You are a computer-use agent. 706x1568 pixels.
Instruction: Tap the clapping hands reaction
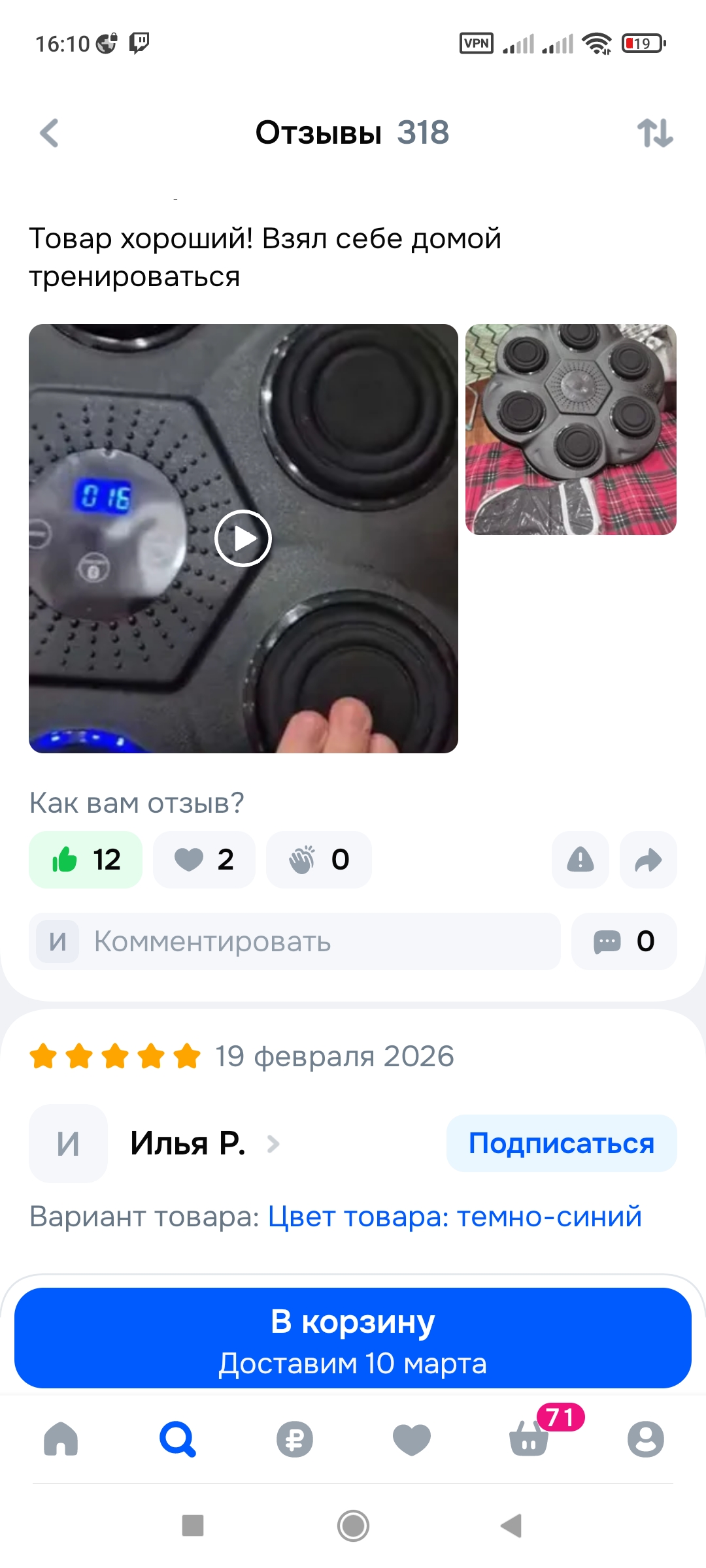point(319,860)
